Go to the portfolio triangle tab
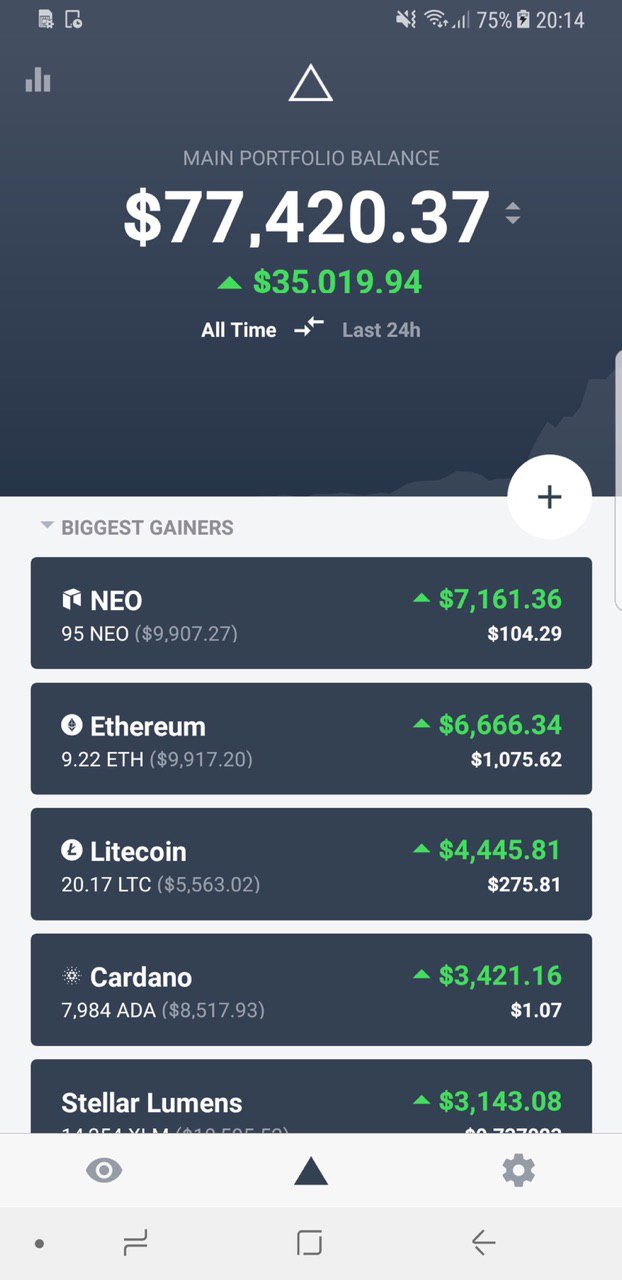The image size is (622, 1280). (311, 1170)
